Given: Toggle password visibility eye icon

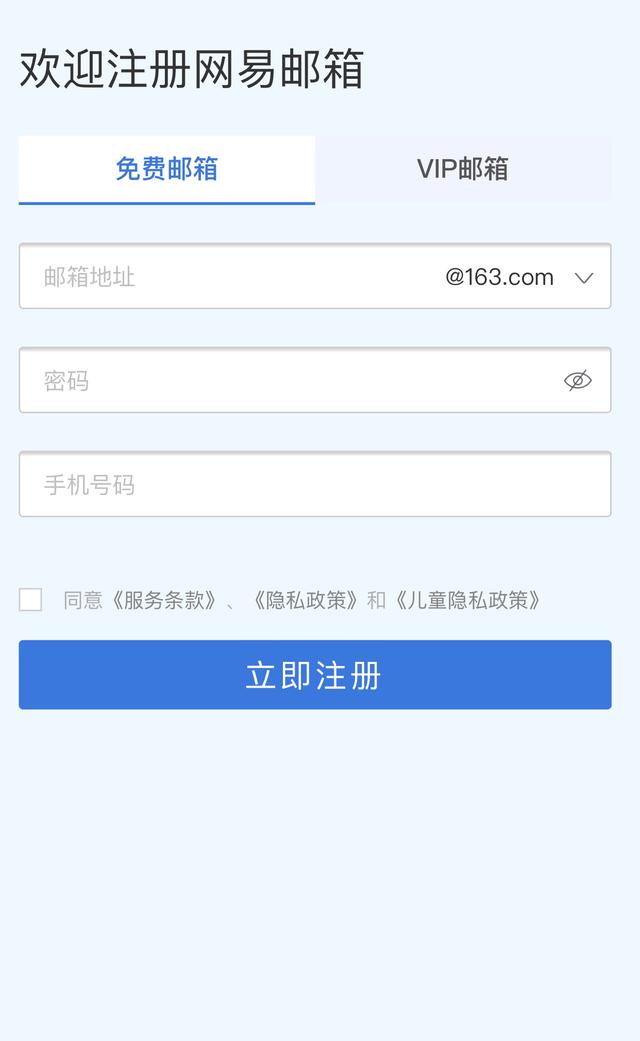Looking at the screenshot, I should [x=578, y=380].
